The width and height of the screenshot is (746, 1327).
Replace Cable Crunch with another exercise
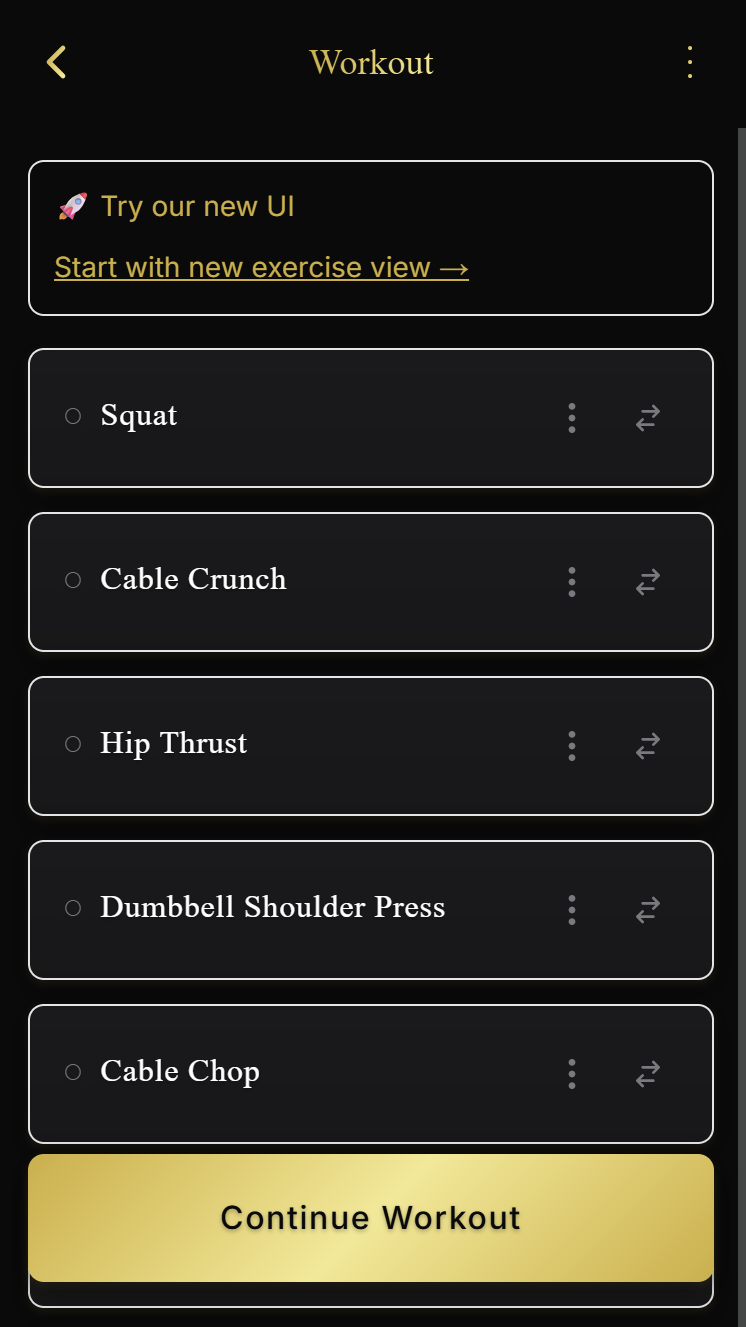pyautogui.click(x=648, y=582)
